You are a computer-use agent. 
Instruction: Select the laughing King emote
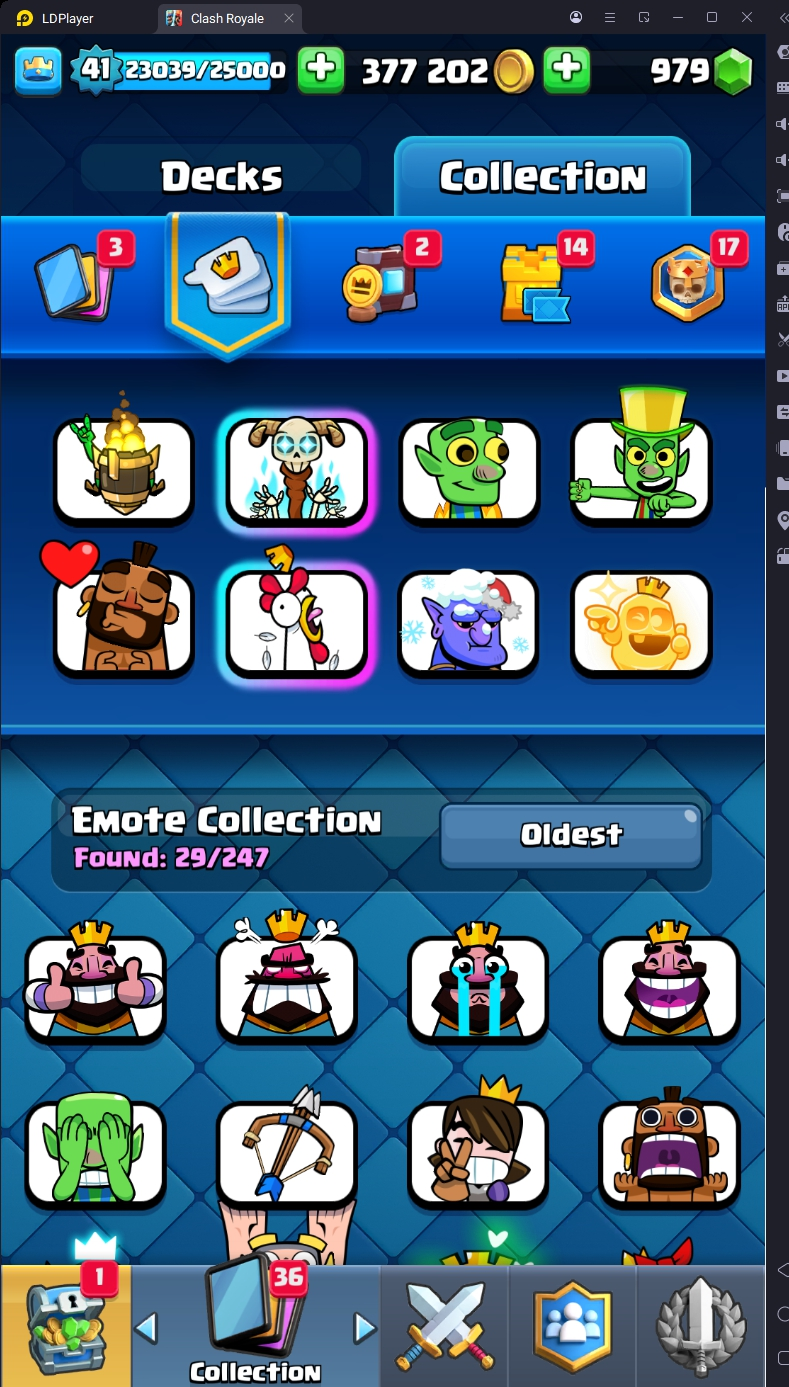click(669, 988)
